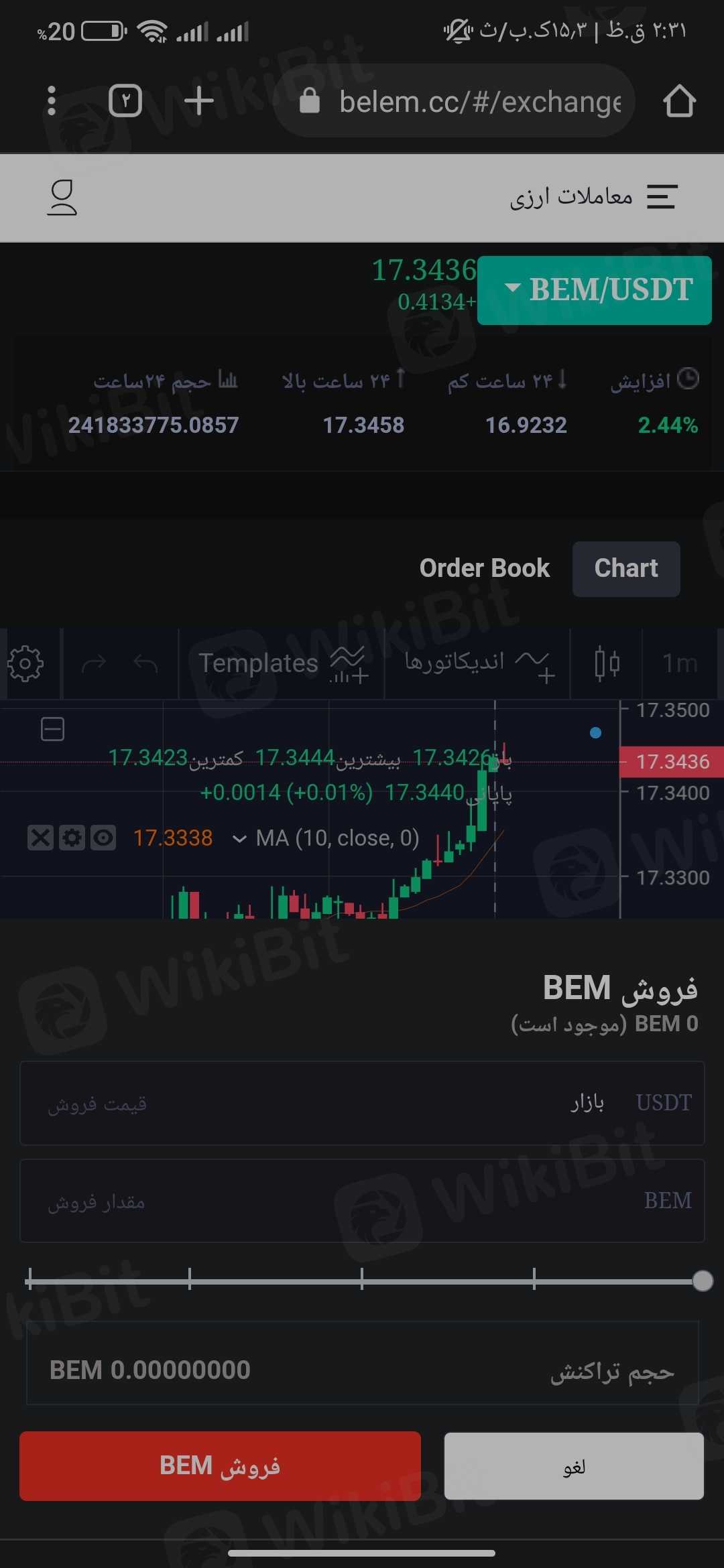Image resolution: width=724 pixels, height=1568 pixels.
Task: Change the 1m time interval
Action: click(x=680, y=663)
